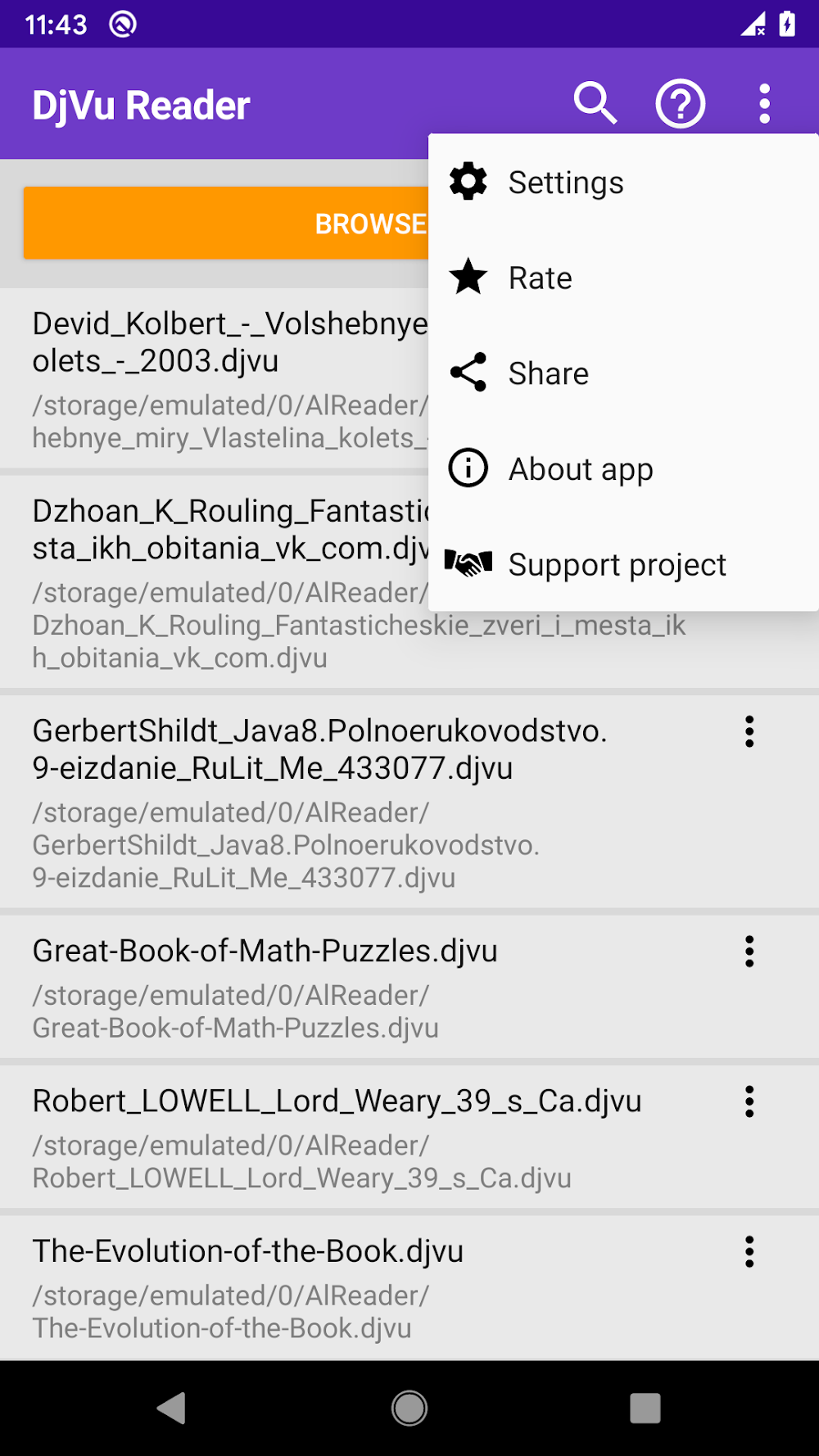Click the Settings gear icon
The height and width of the screenshot is (1456, 819).
(468, 182)
